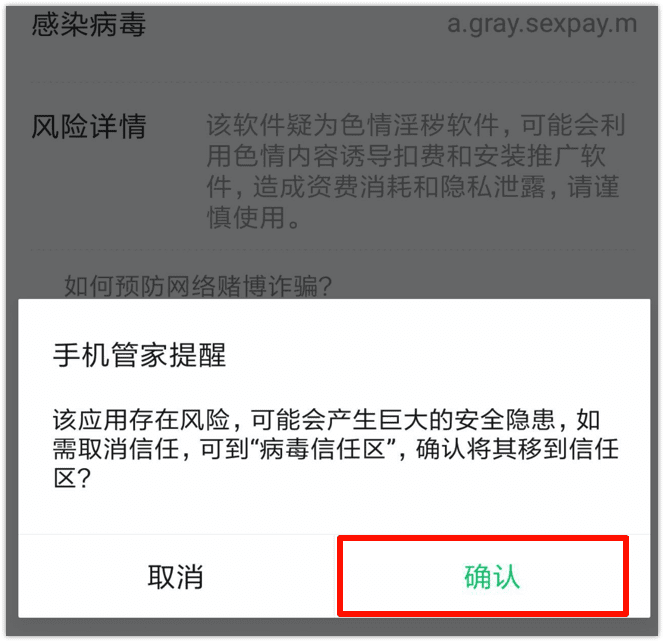
Task: Confirm moving app to trust zone (确认)
Action: tap(491, 577)
